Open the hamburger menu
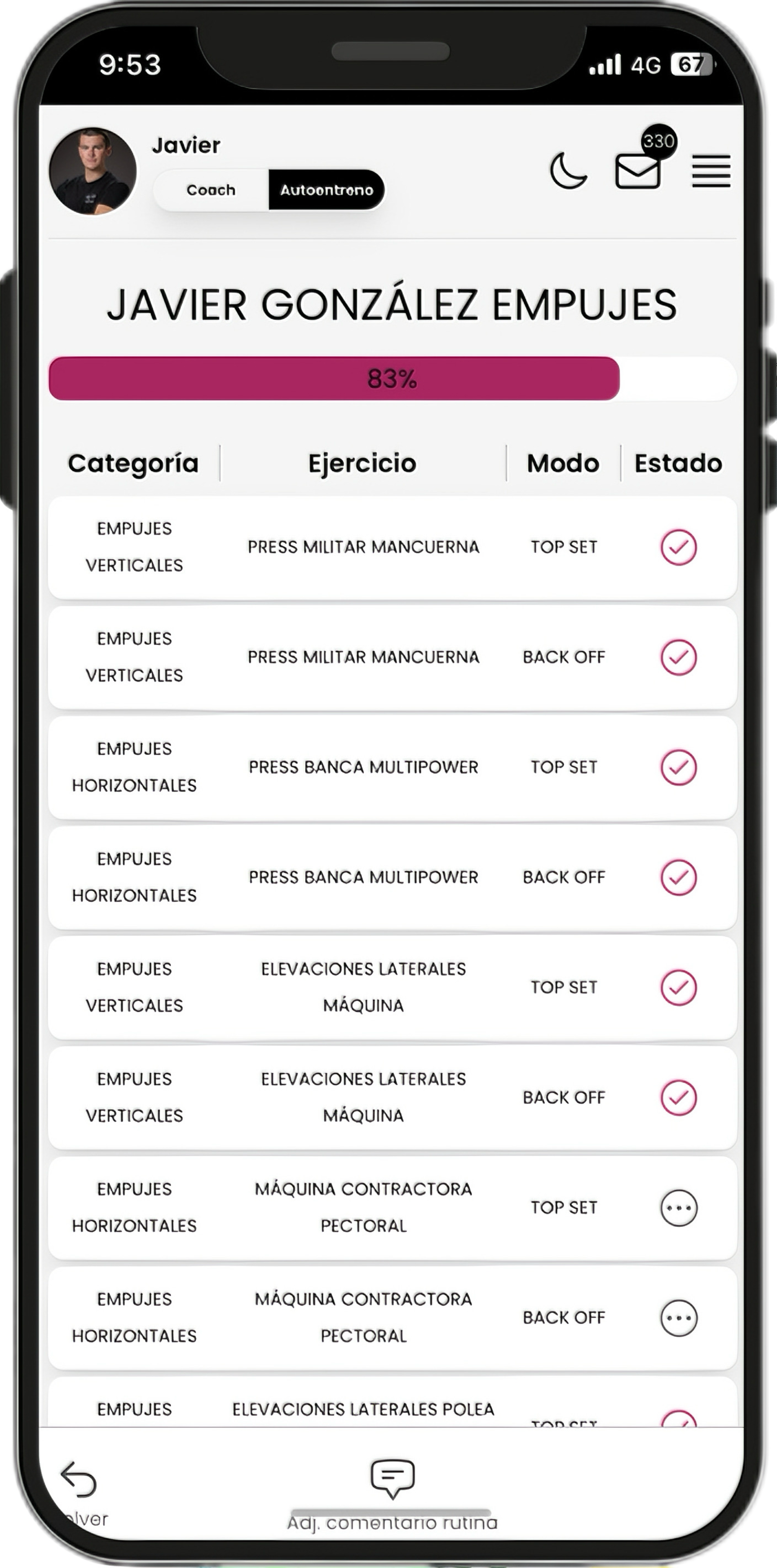This screenshot has height=1568, width=777. (711, 171)
